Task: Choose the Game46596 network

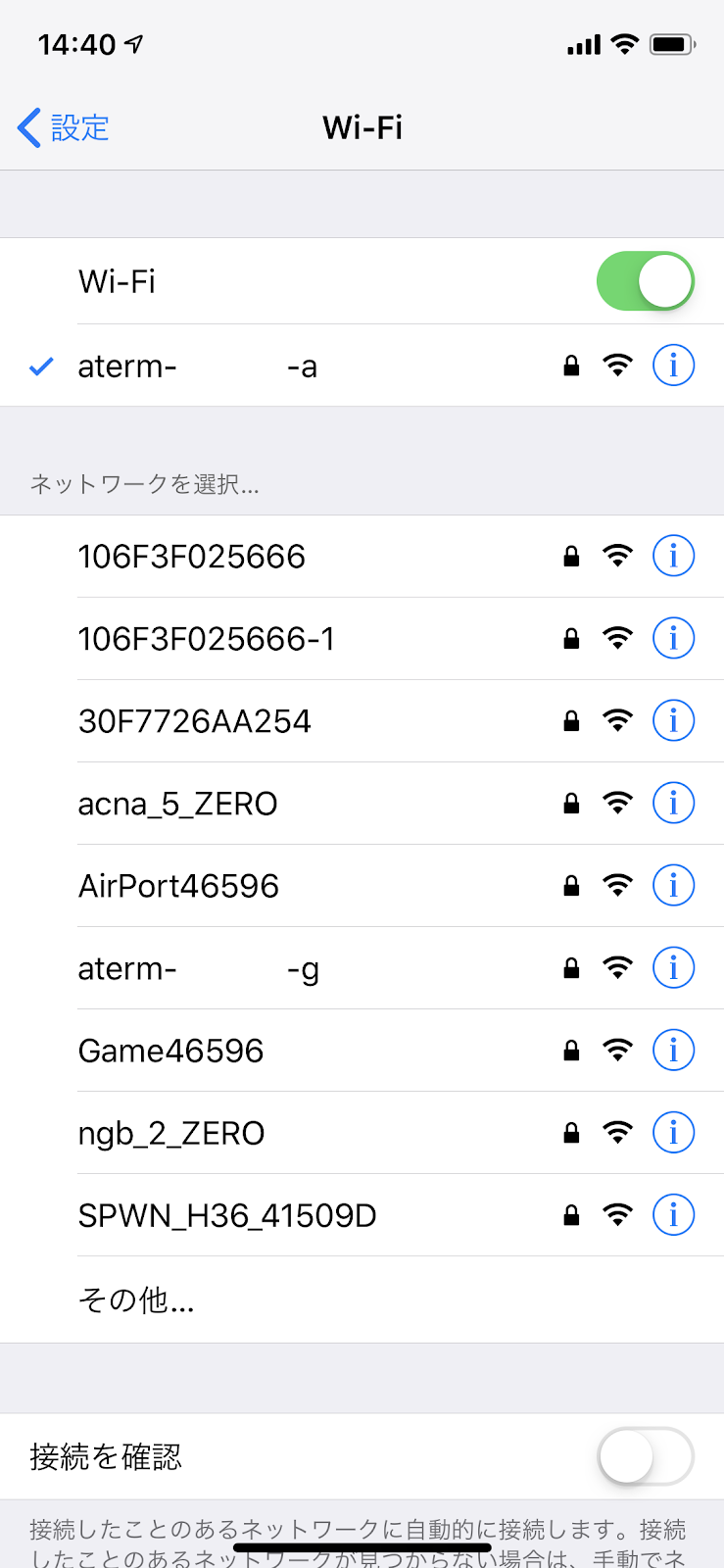Action: click(171, 1051)
